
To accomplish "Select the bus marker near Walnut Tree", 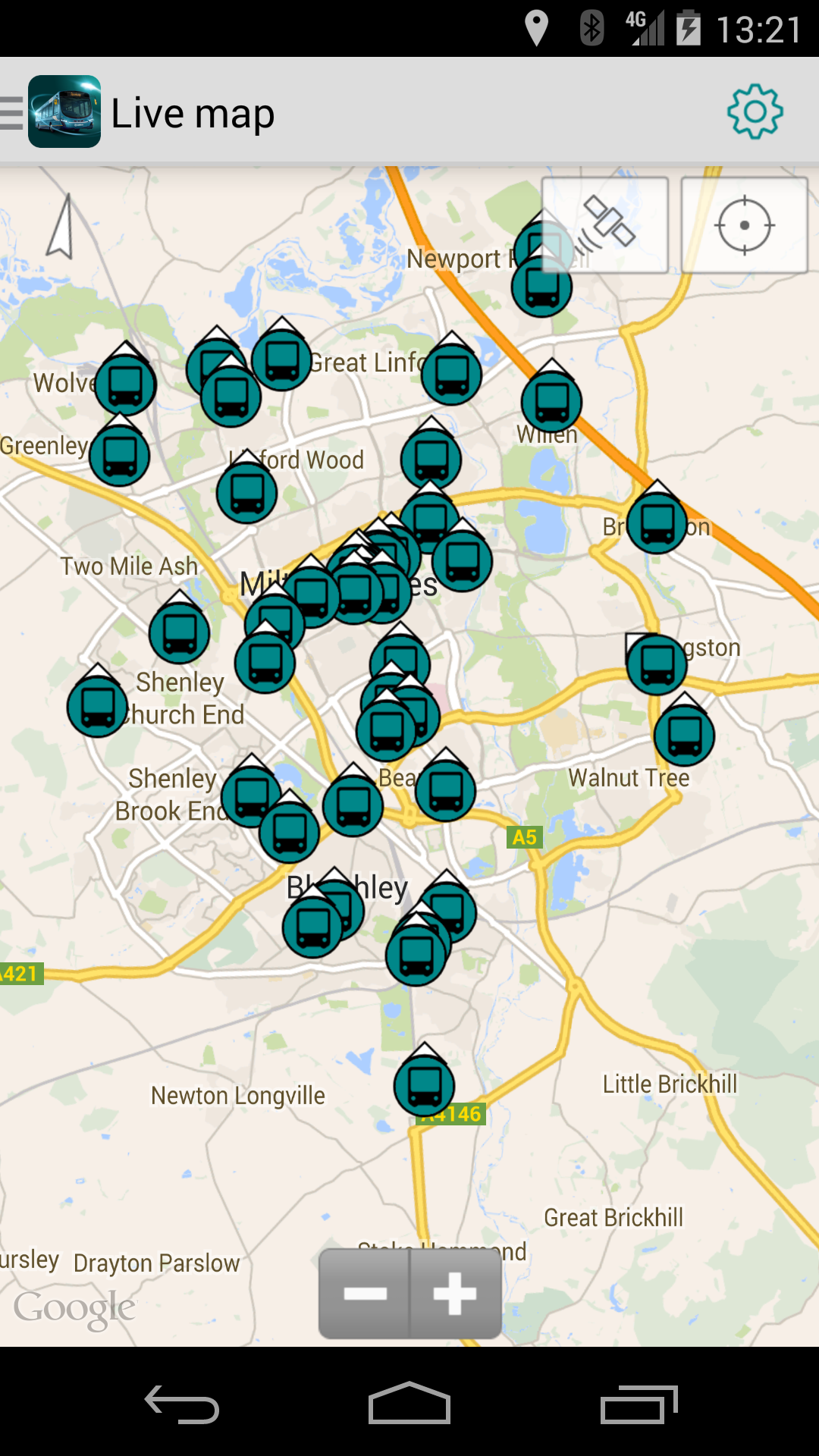I will 684,735.
